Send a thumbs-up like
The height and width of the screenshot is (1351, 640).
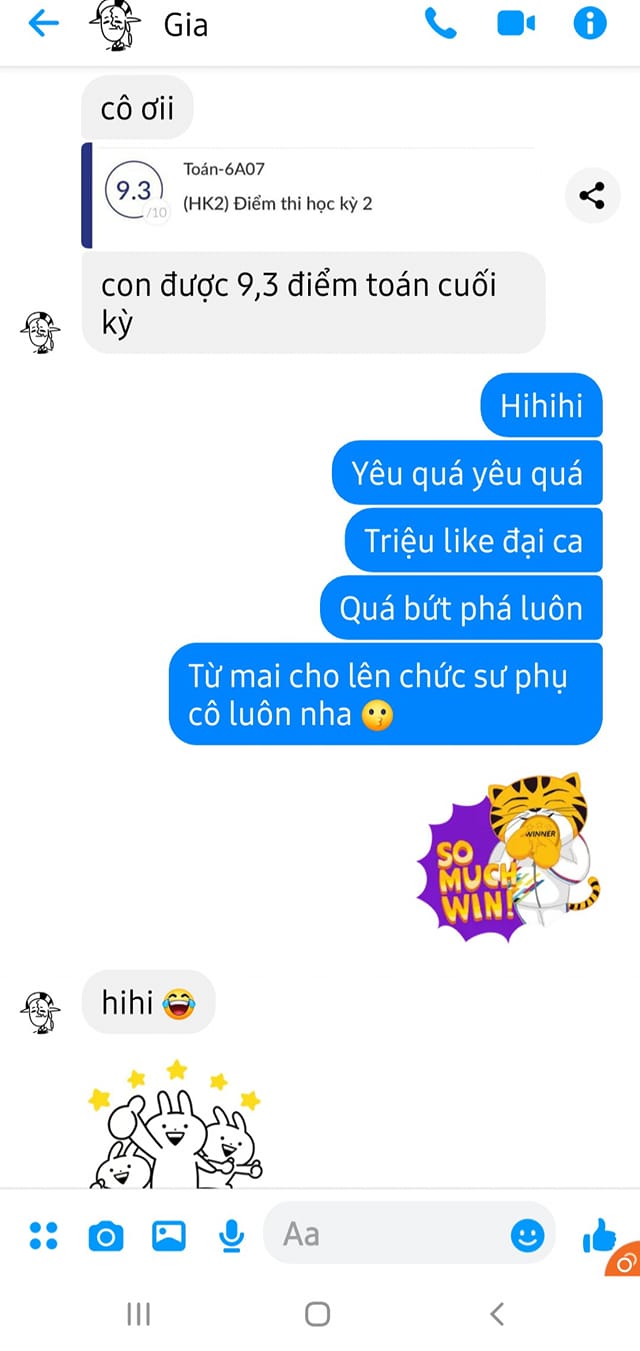click(x=599, y=1238)
